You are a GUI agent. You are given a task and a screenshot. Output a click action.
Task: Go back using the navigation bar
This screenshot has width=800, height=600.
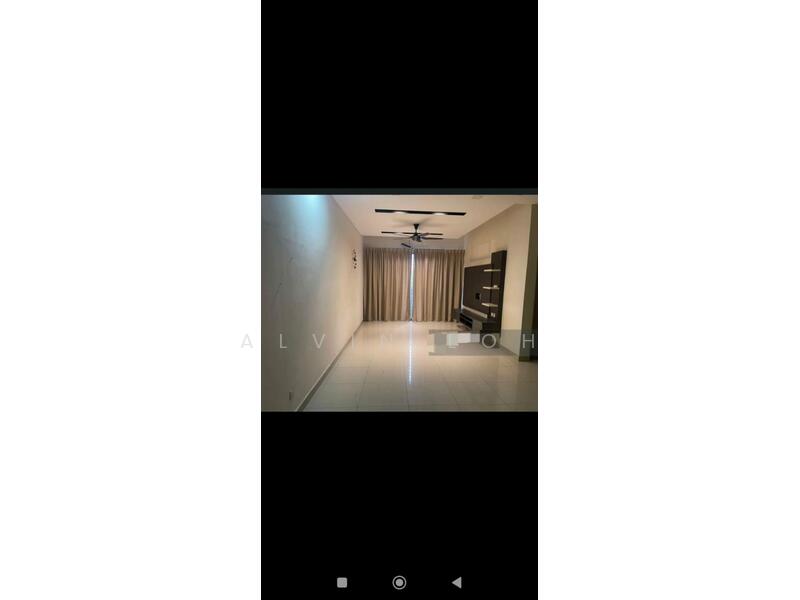456,582
